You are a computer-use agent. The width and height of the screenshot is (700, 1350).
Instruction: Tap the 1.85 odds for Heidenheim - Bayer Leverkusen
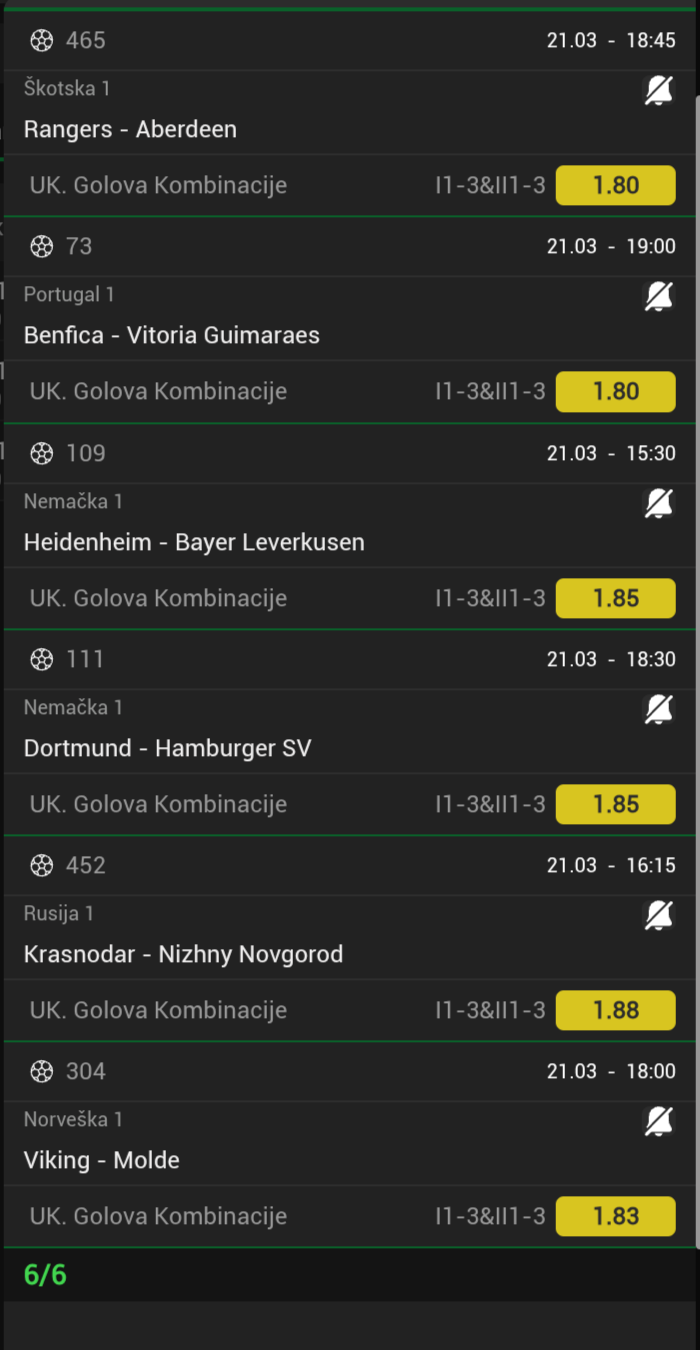coord(615,598)
